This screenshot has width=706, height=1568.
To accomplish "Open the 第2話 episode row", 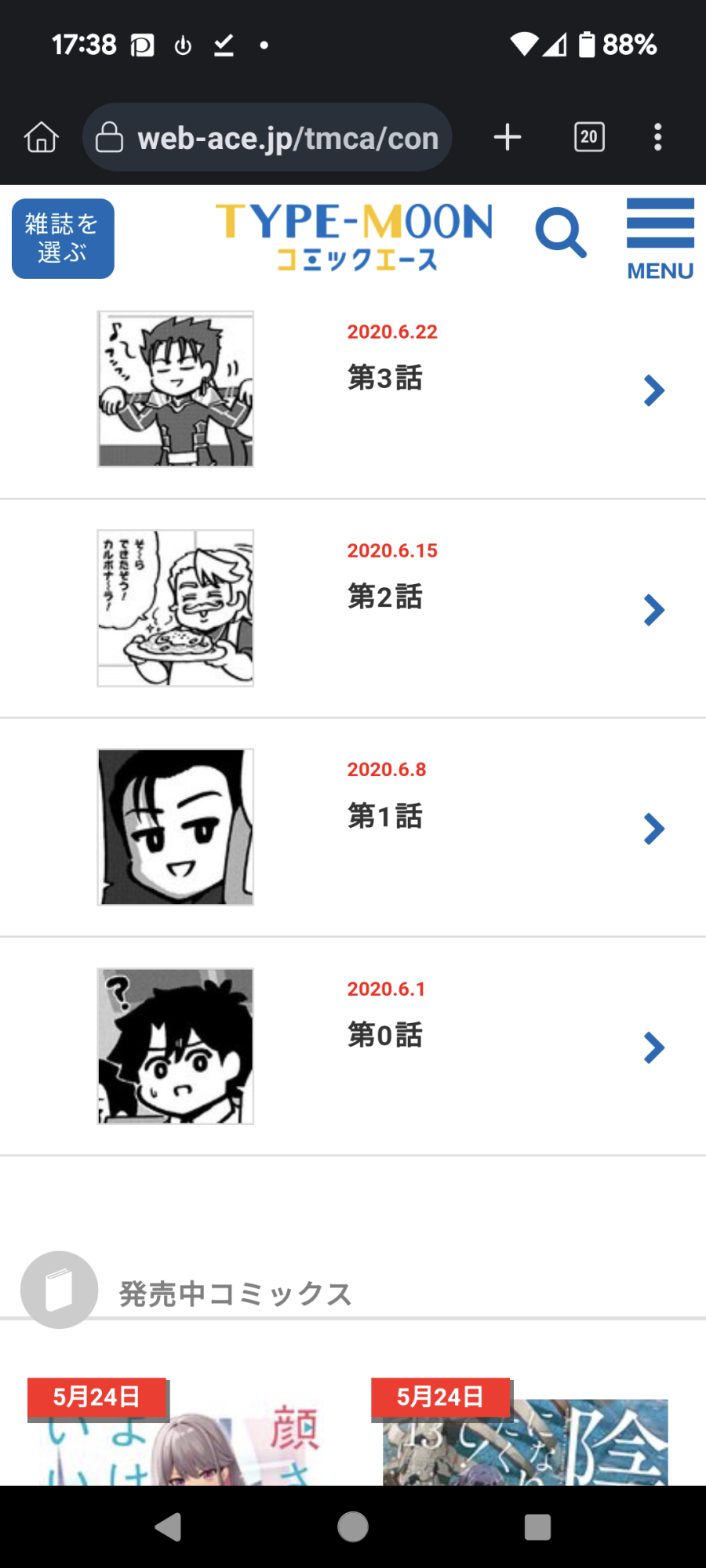I will coord(384,597).
